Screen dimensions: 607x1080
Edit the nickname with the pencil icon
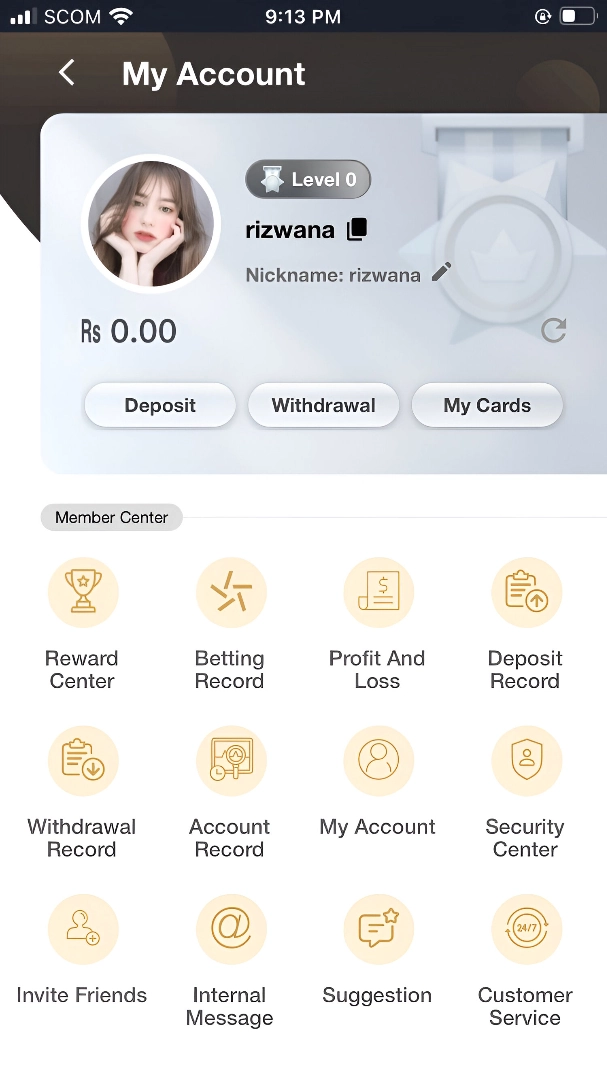tap(441, 273)
